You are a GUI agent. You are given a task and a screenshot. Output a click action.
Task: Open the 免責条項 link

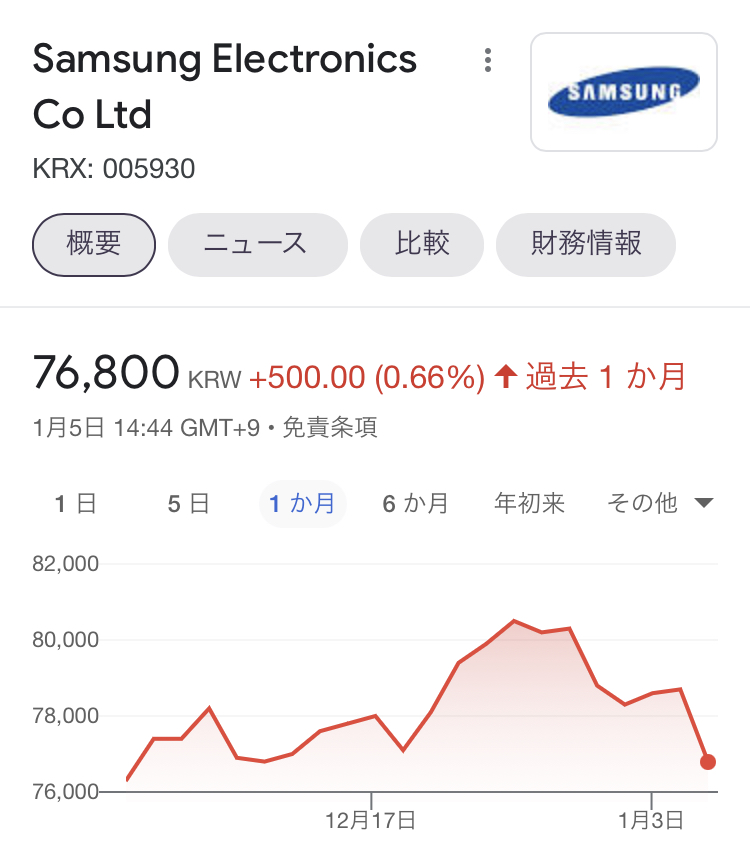(x=329, y=428)
